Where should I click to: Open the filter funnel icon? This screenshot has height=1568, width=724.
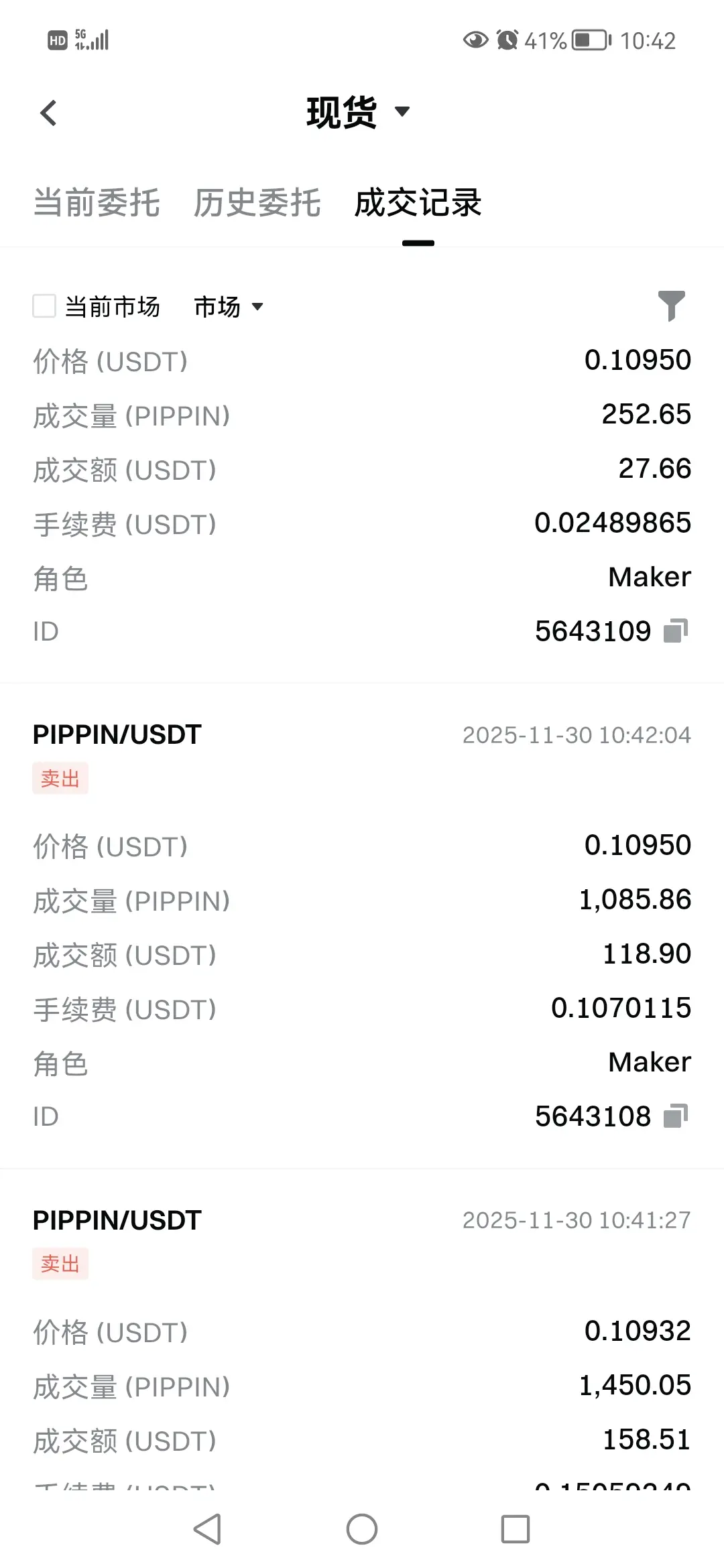coord(671,306)
